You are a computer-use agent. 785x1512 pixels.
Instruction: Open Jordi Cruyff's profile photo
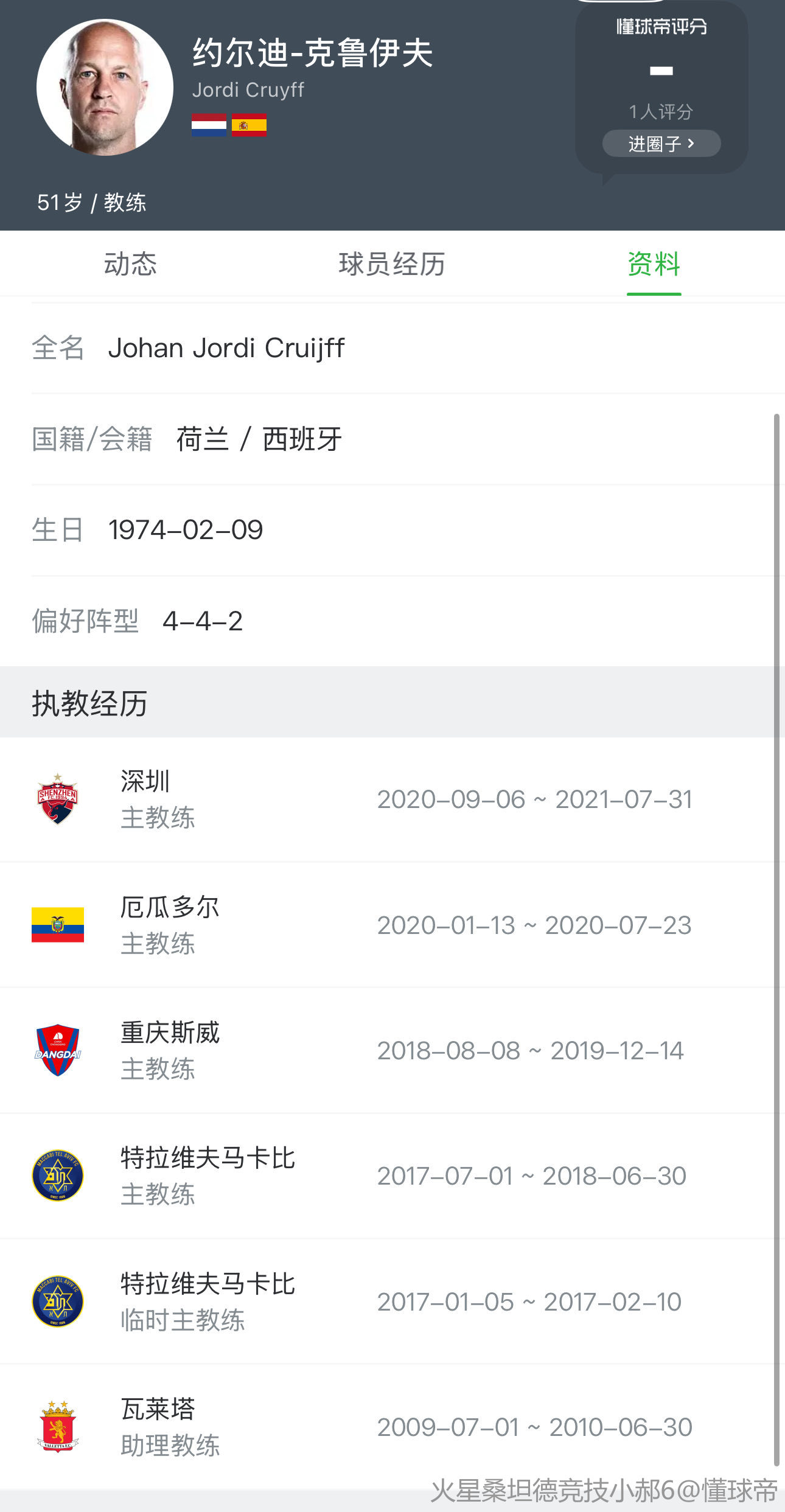coord(105,88)
